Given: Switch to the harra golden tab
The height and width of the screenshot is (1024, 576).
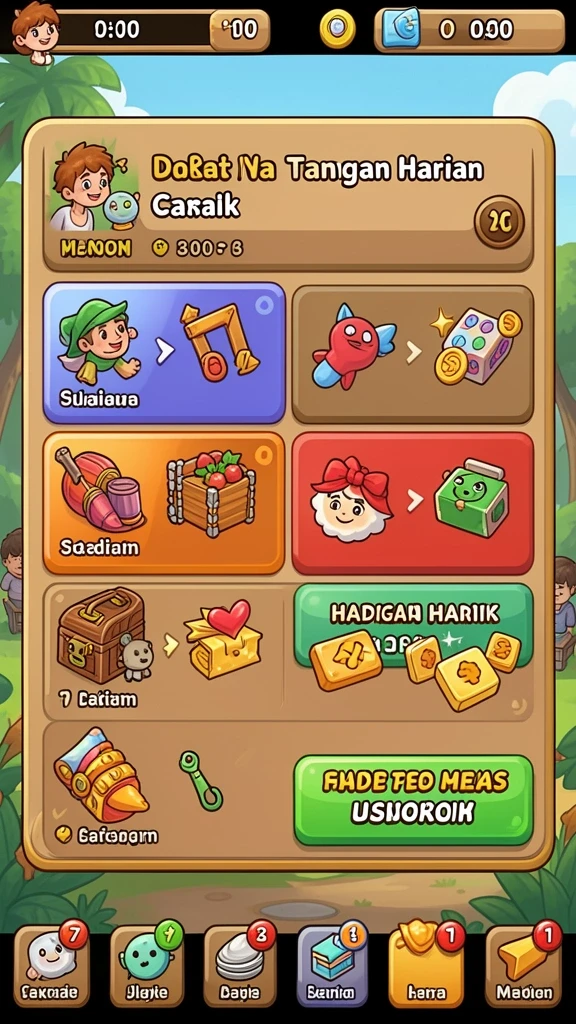Looking at the screenshot, I should 426,966.
